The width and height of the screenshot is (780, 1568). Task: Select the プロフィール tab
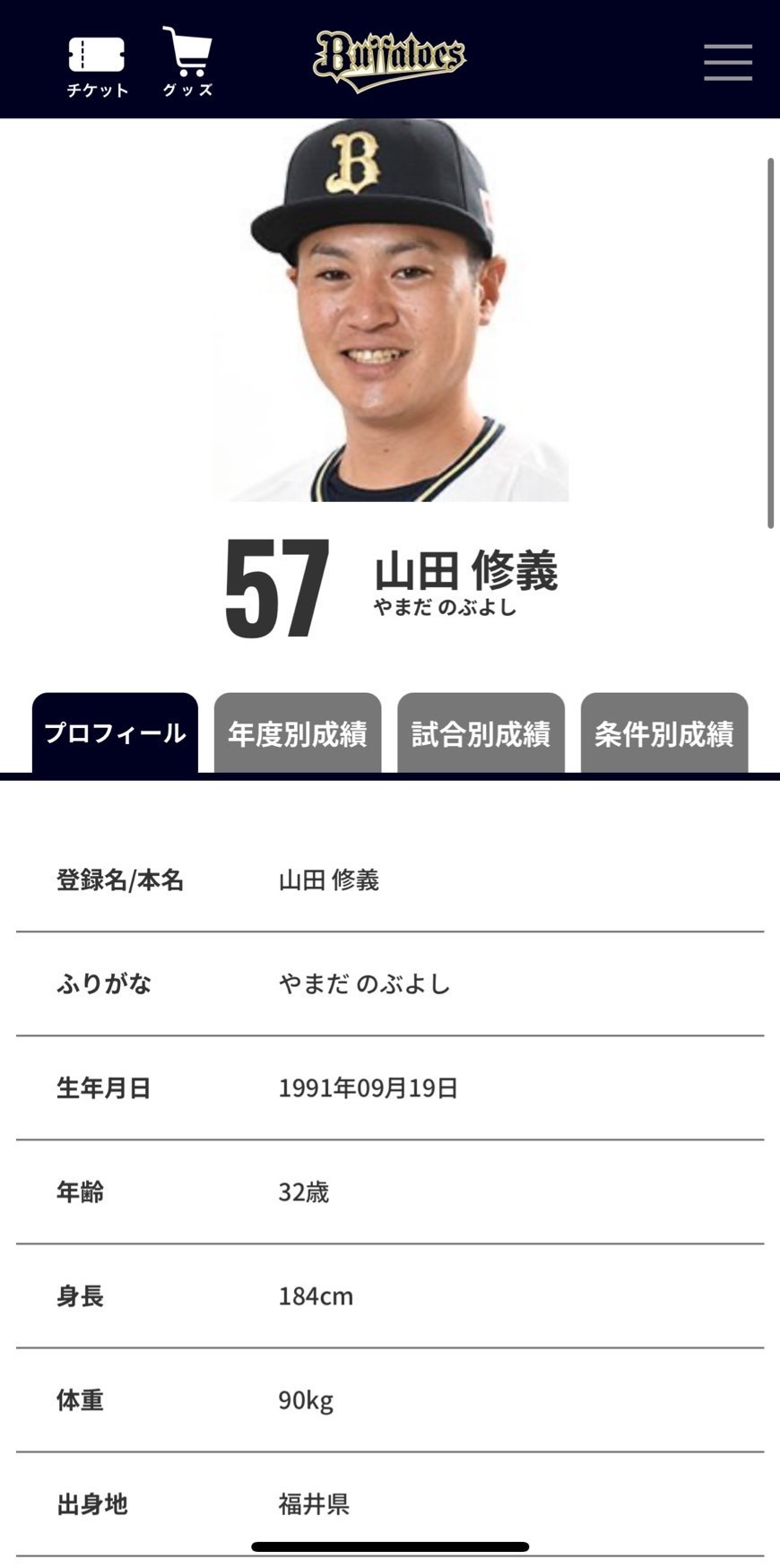pyautogui.click(x=115, y=733)
